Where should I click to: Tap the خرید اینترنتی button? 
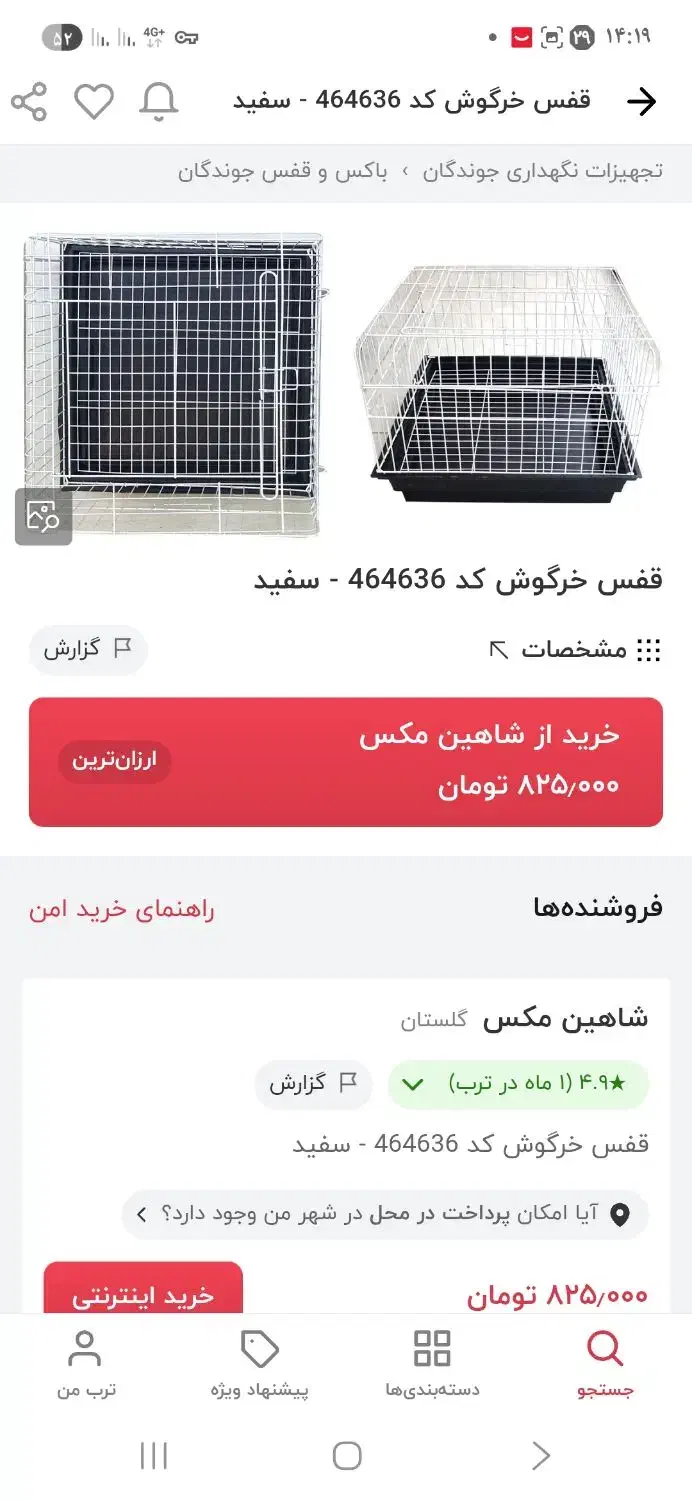click(x=143, y=1294)
